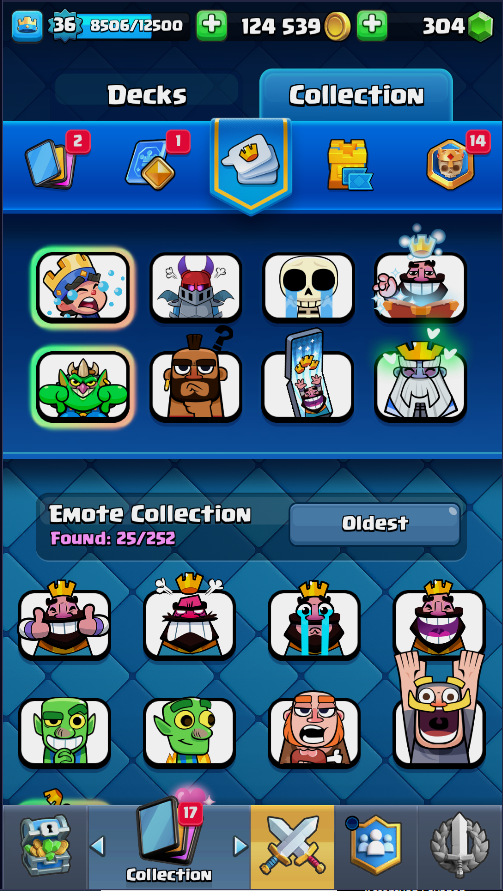The width and height of the screenshot is (503, 891).
Task: Change sort order from Oldest
Action: 375,523
